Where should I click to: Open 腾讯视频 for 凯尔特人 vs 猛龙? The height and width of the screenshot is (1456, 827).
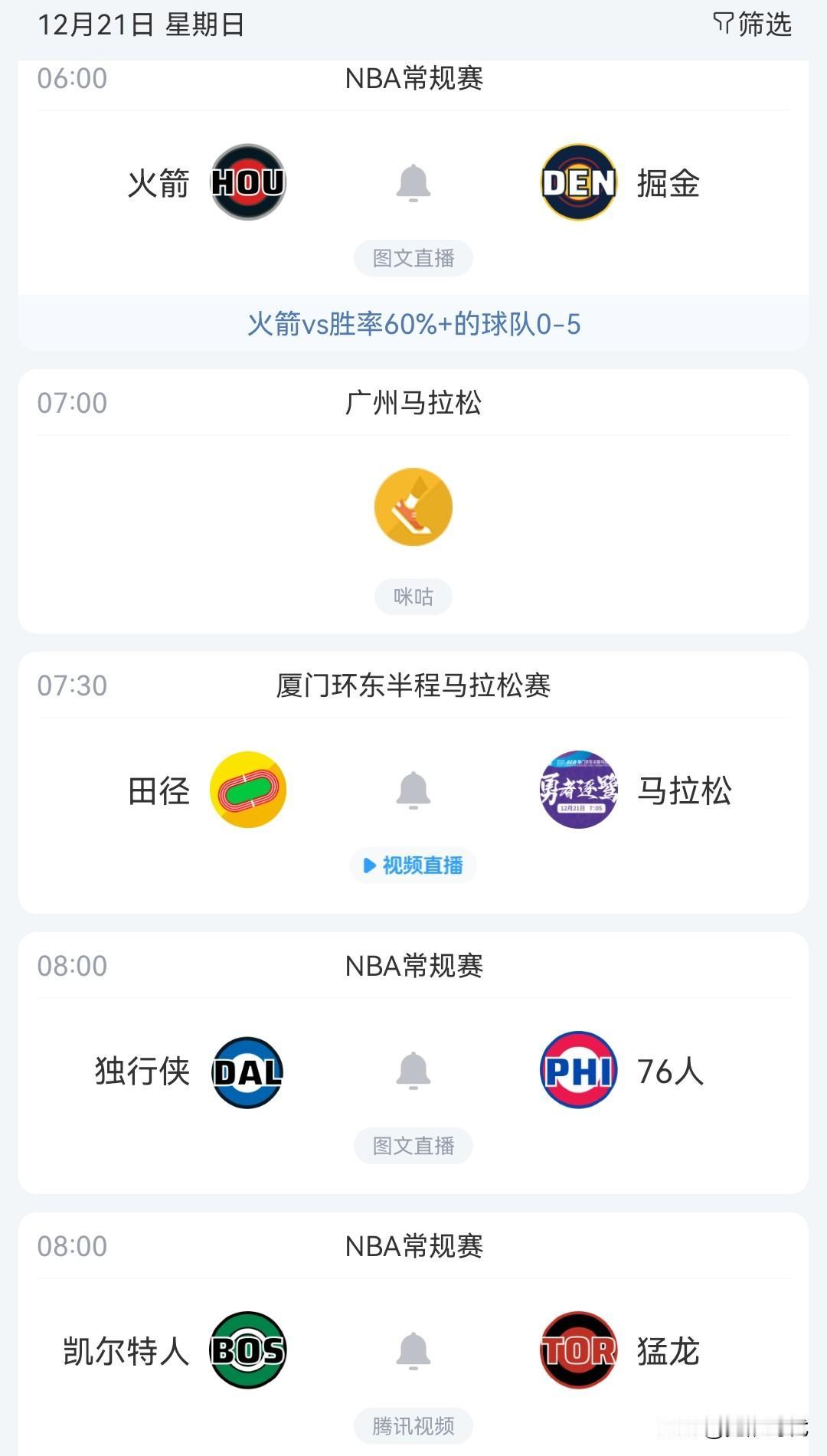pos(413,1426)
